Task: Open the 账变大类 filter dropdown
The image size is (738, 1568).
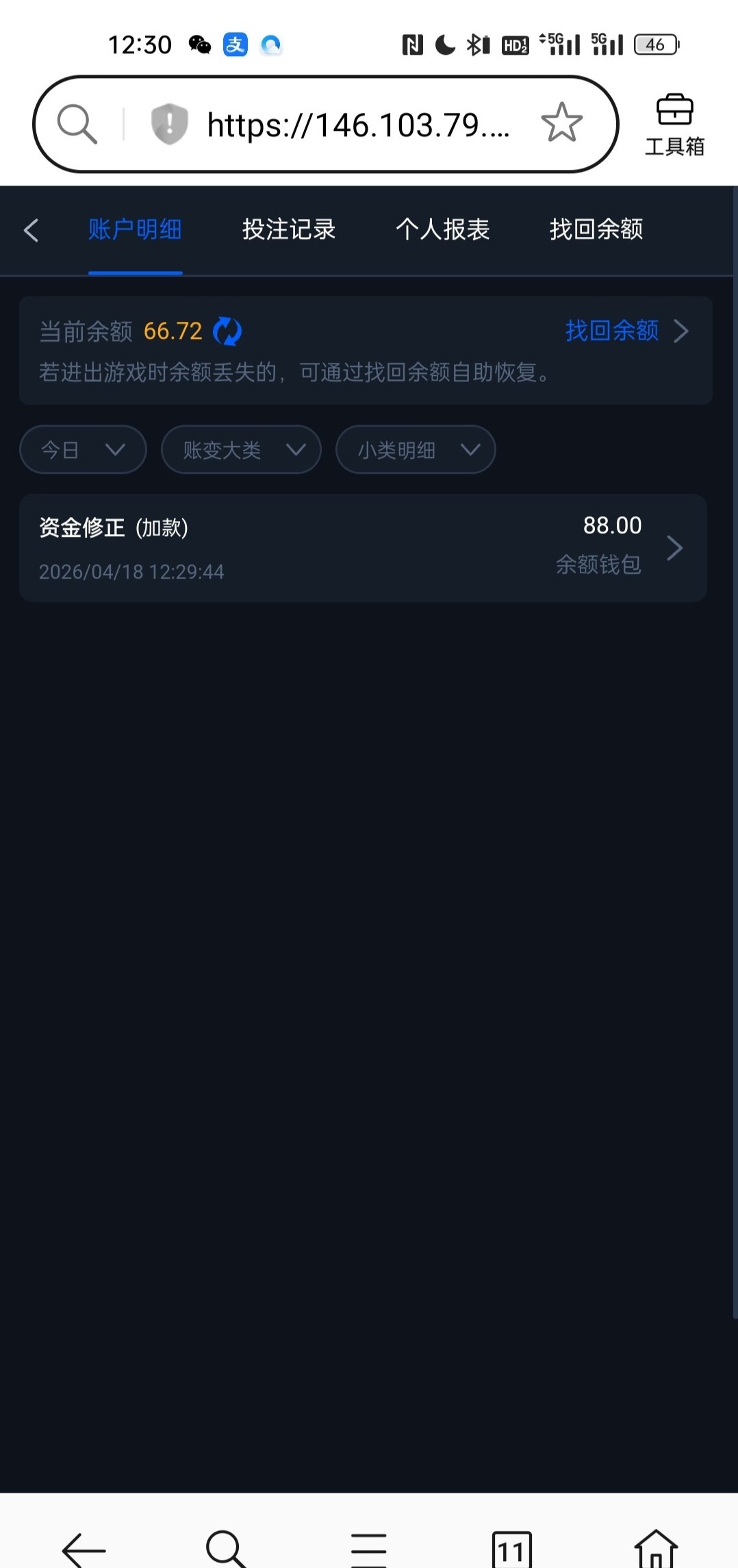Action: point(241,450)
